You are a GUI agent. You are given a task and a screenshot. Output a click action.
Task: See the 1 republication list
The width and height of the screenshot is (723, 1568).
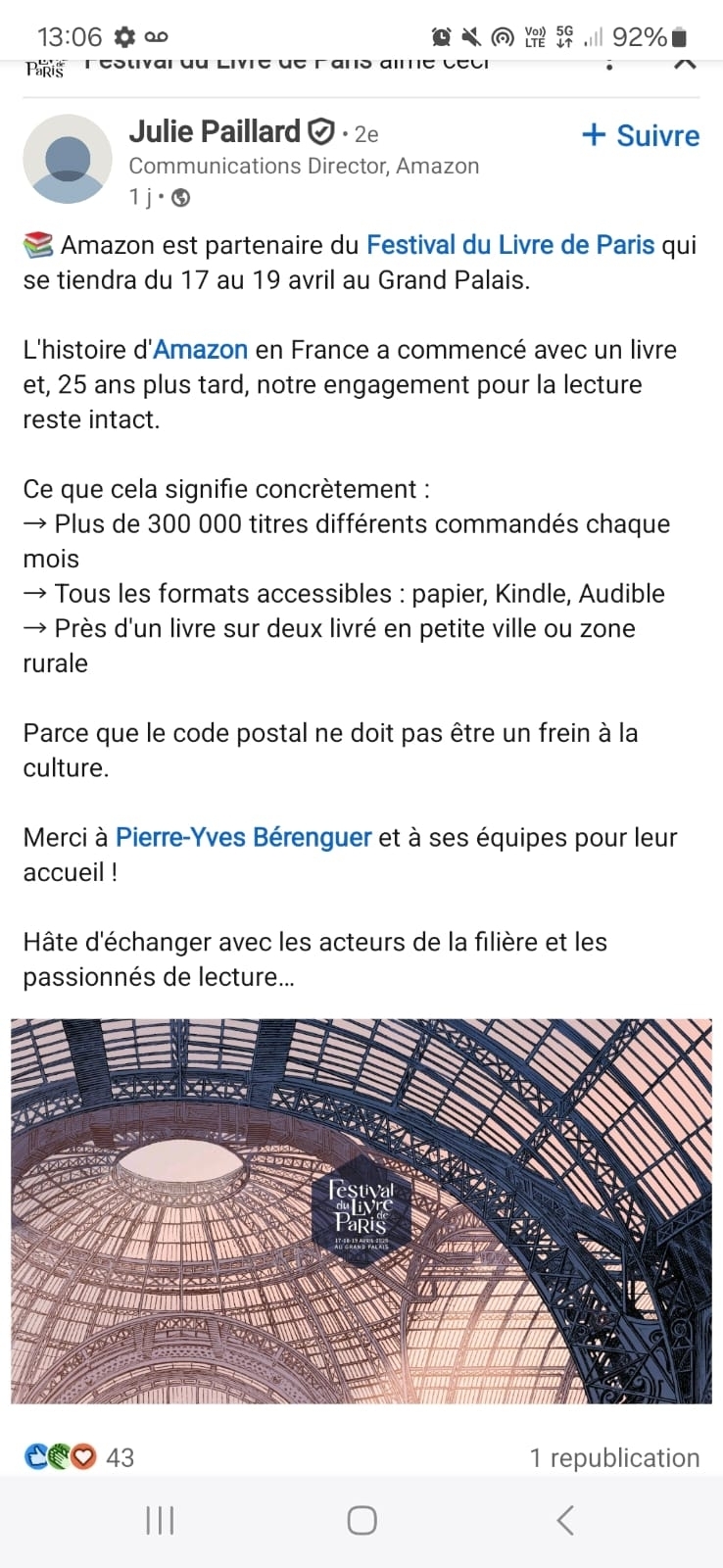pyautogui.click(x=614, y=1457)
